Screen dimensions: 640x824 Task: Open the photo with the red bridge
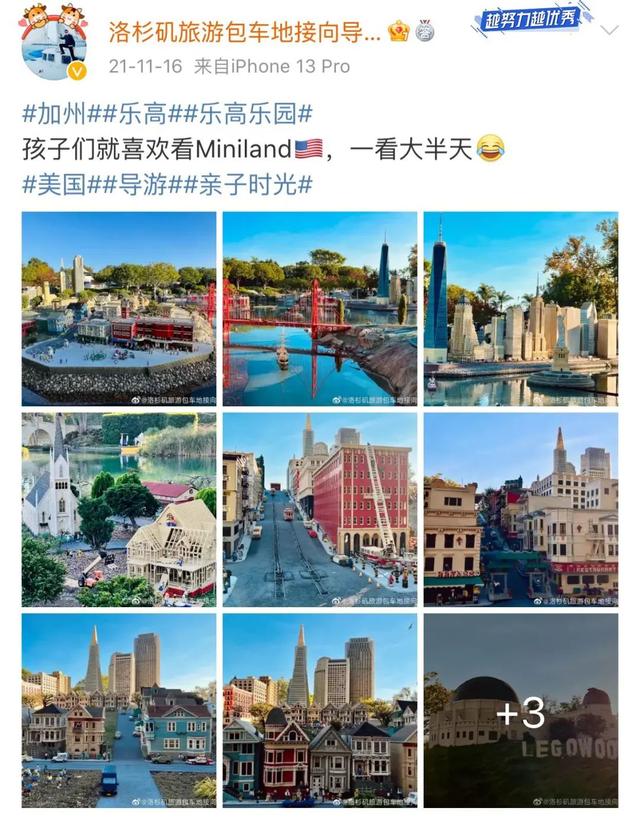[319, 308]
